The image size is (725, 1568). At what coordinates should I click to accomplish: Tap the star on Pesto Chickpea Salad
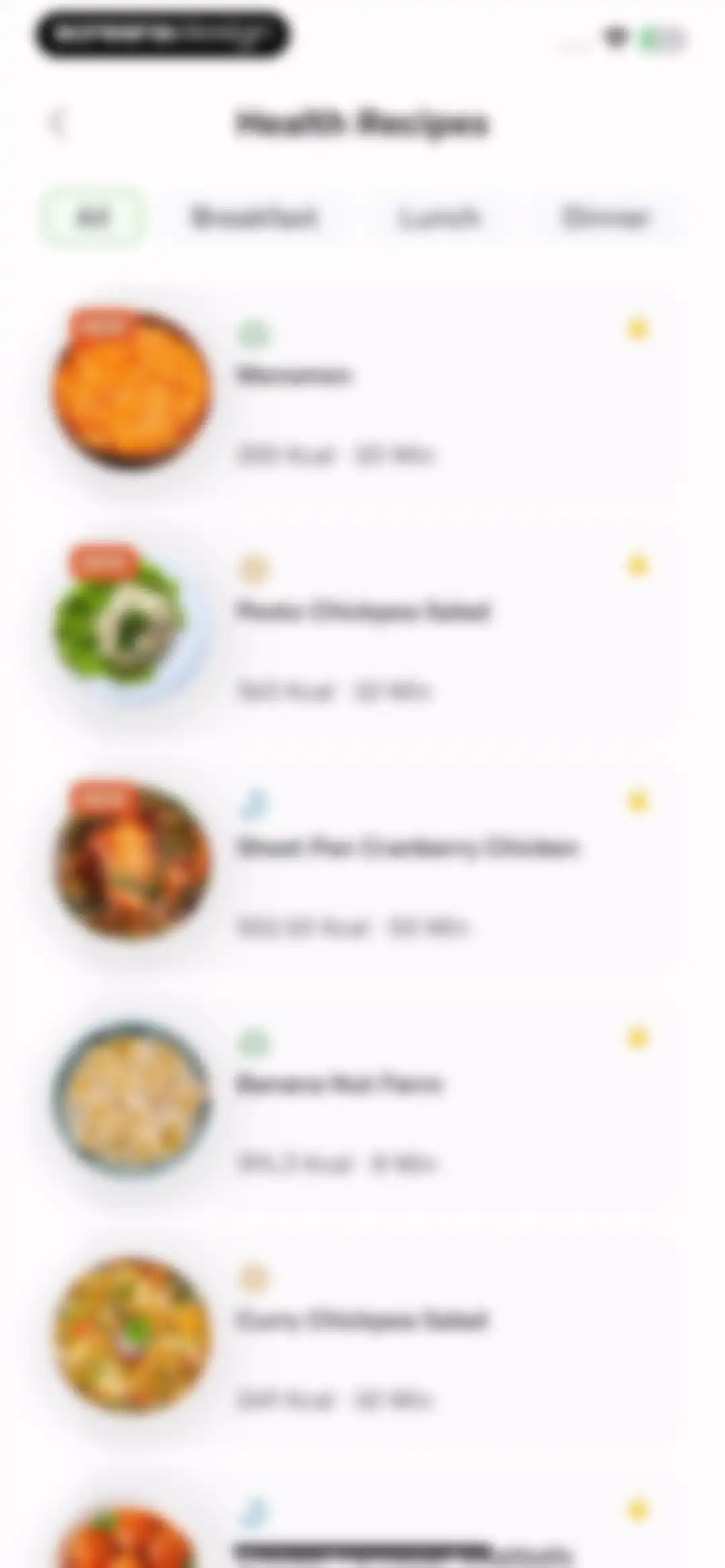click(638, 565)
